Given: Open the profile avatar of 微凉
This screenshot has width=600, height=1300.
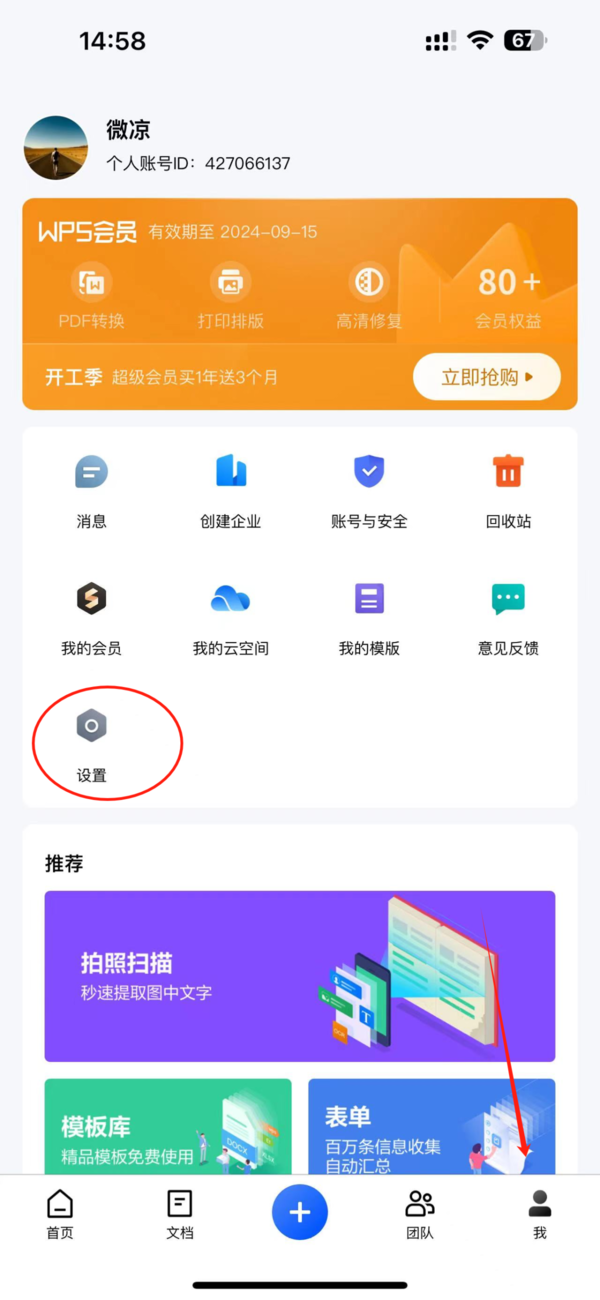Looking at the screenshot, I should pyautogui.click(x=55, y=148).
